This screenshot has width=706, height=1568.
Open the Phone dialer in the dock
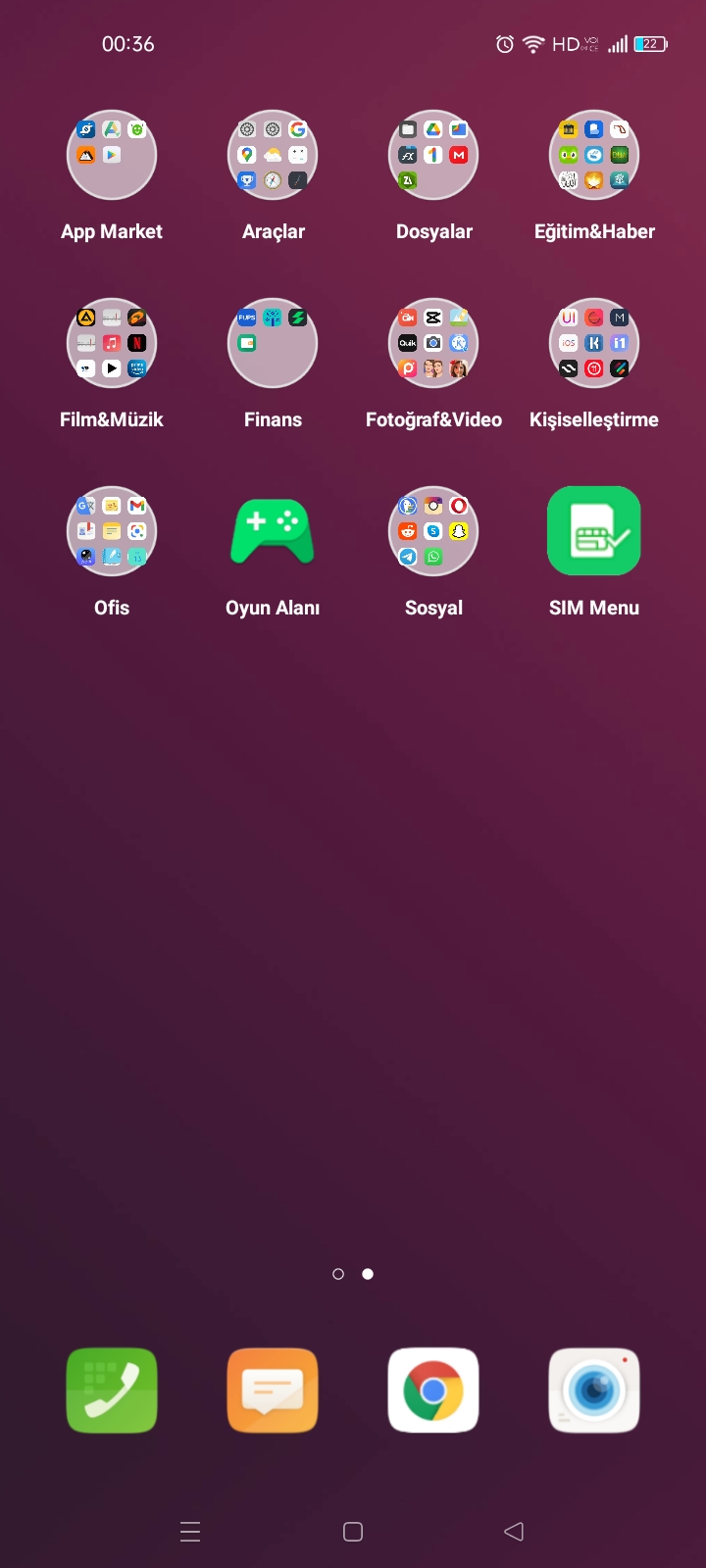pos(112,1391)
